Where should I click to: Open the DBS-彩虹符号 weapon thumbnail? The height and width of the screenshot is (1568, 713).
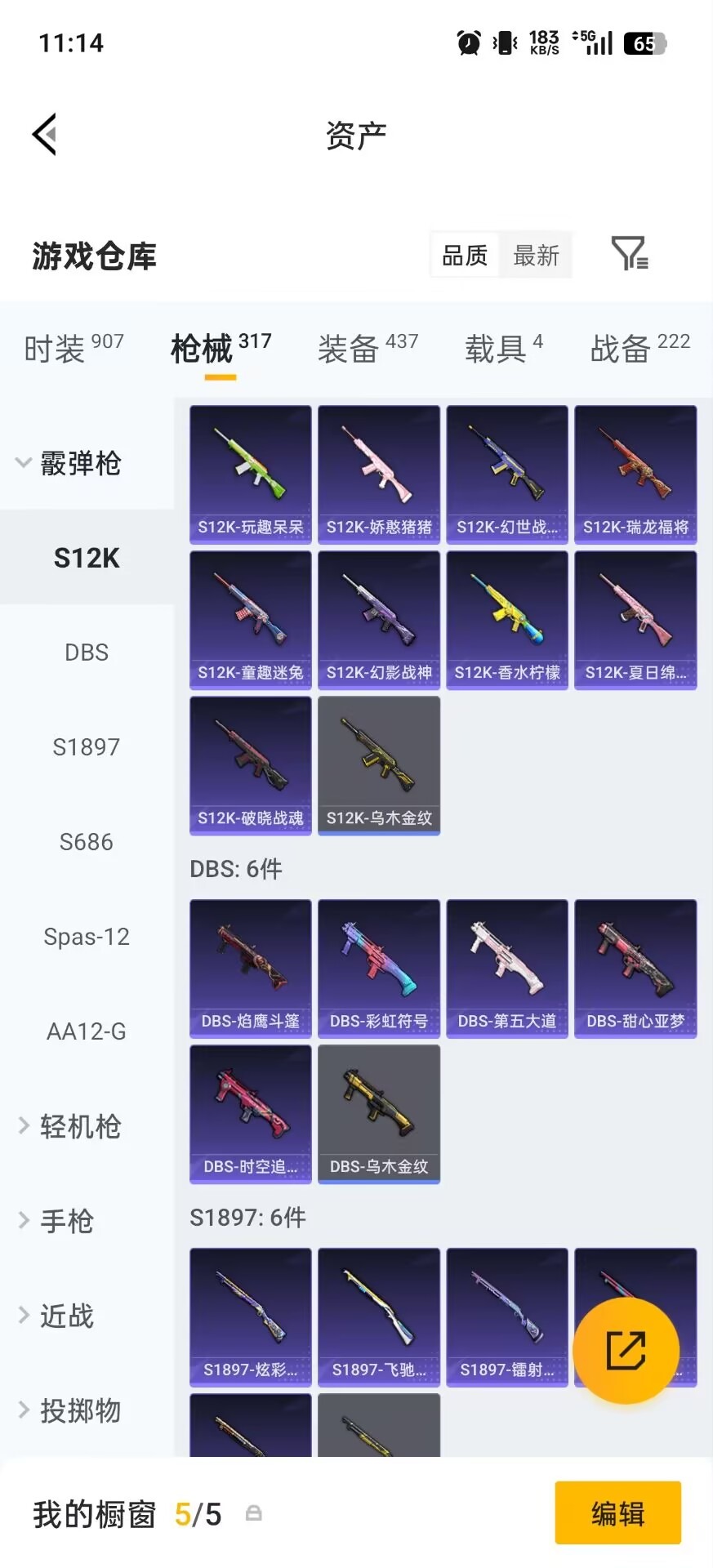coord(378,969)
